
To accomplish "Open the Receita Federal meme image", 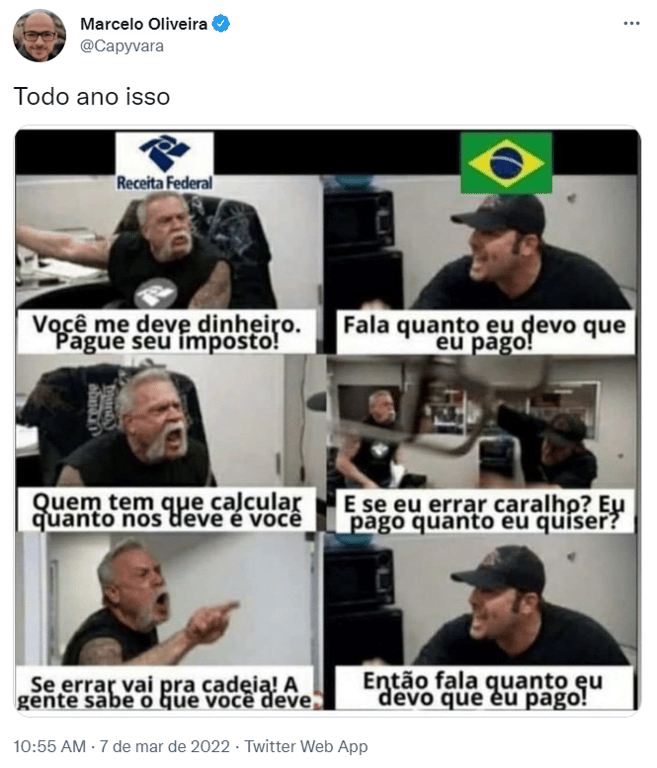I will pyautogui.click(x=327, y=420).
